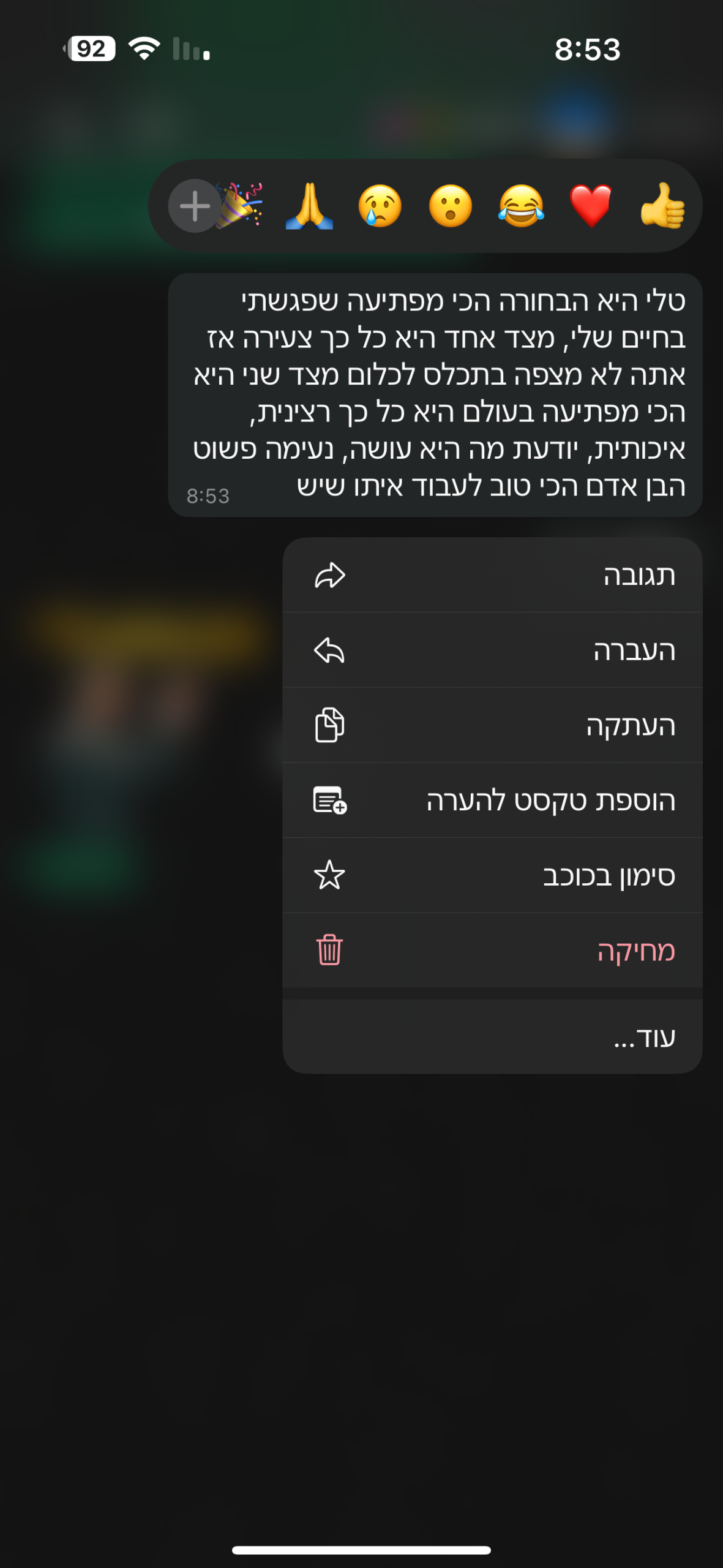Screen dimensions: 723x1568
Task: Select הוספת טקסט להערה option
Action: click(492, 801)
